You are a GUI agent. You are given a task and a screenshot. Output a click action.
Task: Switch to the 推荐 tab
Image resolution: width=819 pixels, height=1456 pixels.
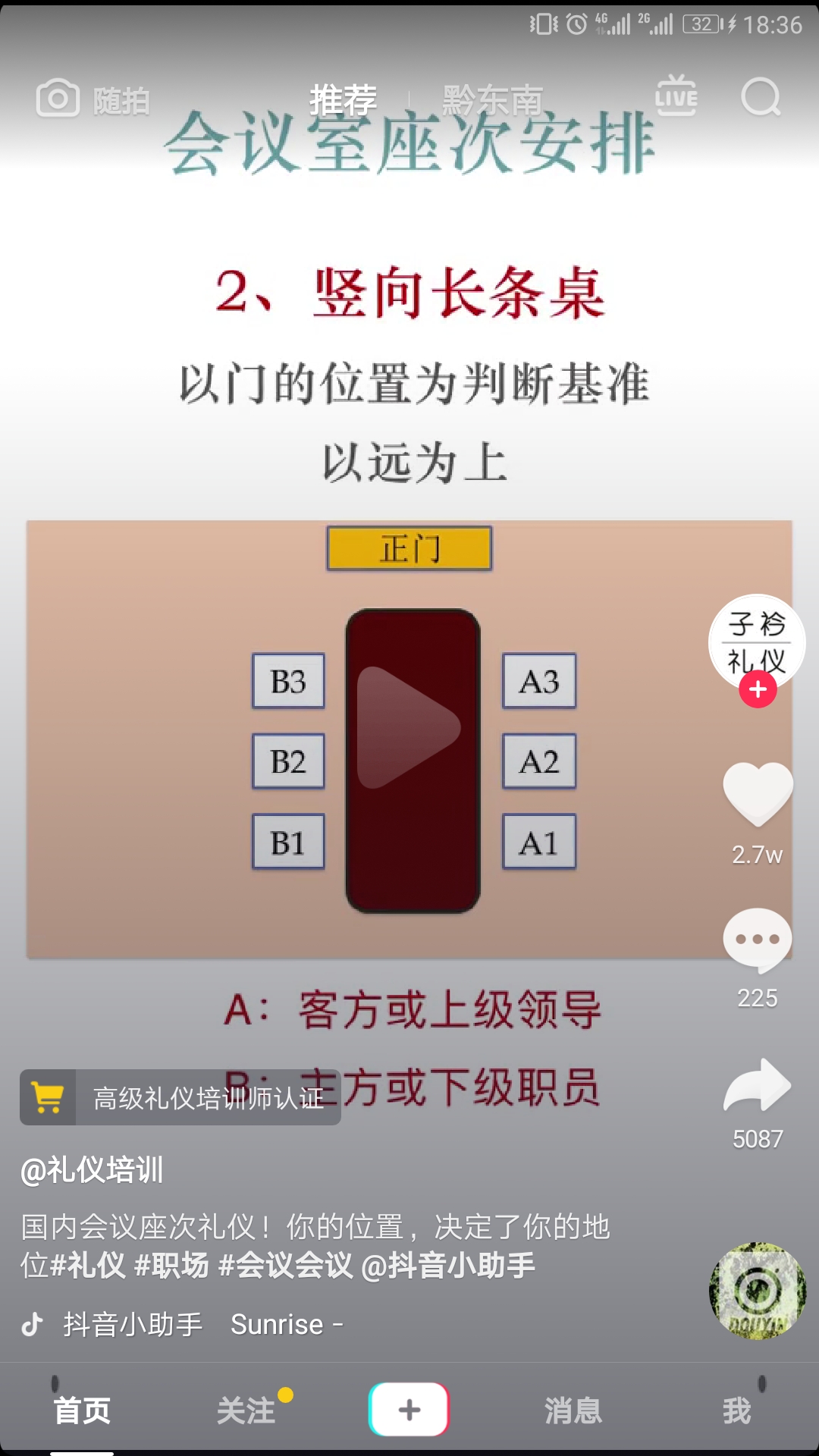[x=343, y=100]
